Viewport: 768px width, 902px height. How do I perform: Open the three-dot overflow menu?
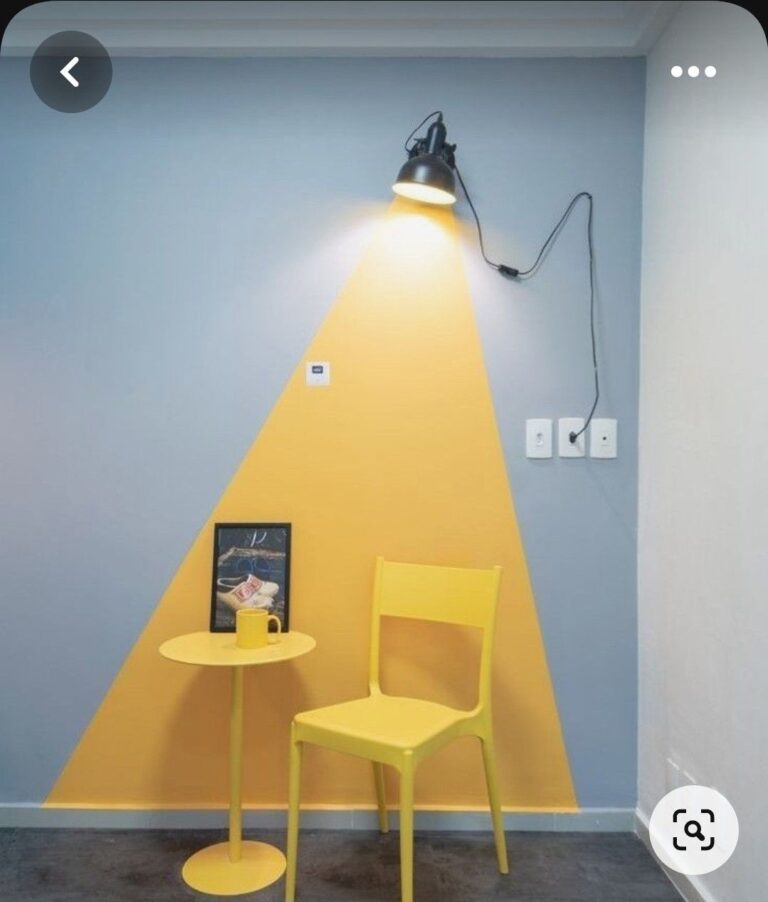tap(693, 72)
